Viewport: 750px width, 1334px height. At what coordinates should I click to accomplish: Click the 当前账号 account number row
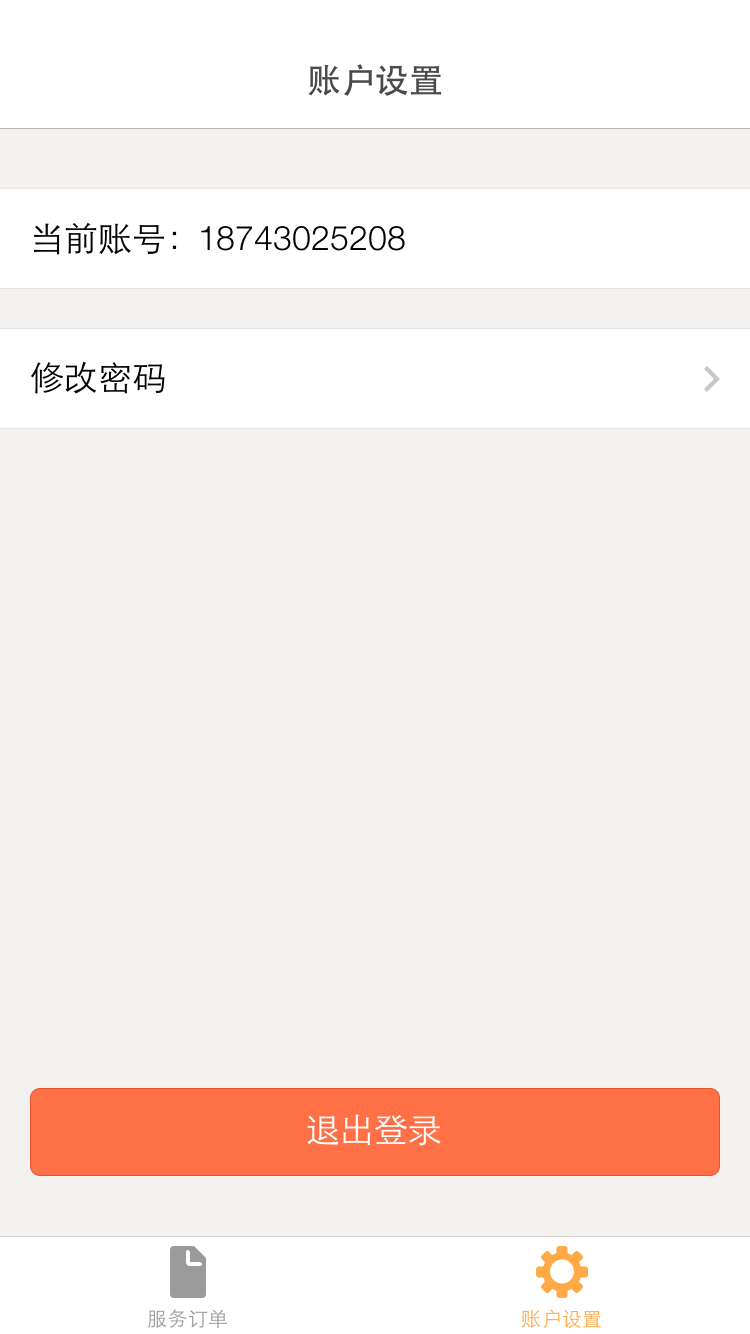(x=375, y=238)
